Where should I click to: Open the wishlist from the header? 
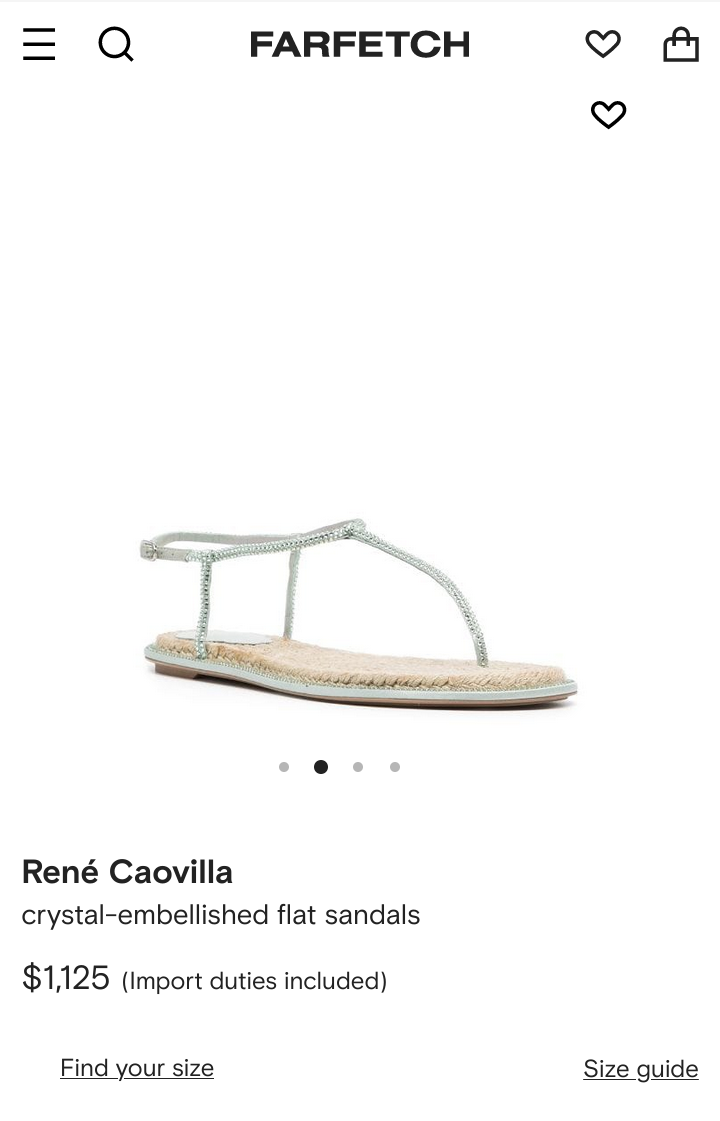coord(603,44)
